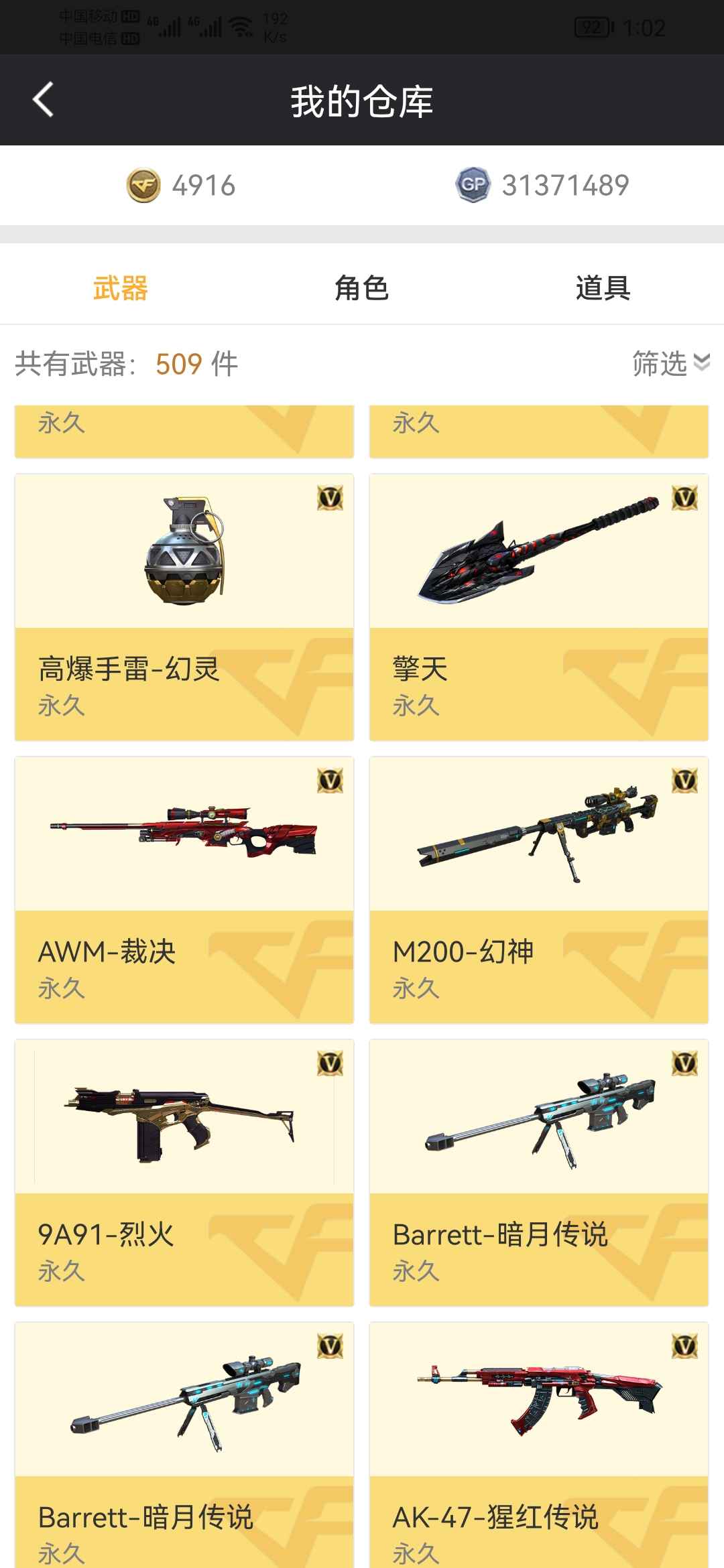The image size is (724, 1568).
Task: Switch to the 角色 characters tab
Action: (x=362, y=288)
